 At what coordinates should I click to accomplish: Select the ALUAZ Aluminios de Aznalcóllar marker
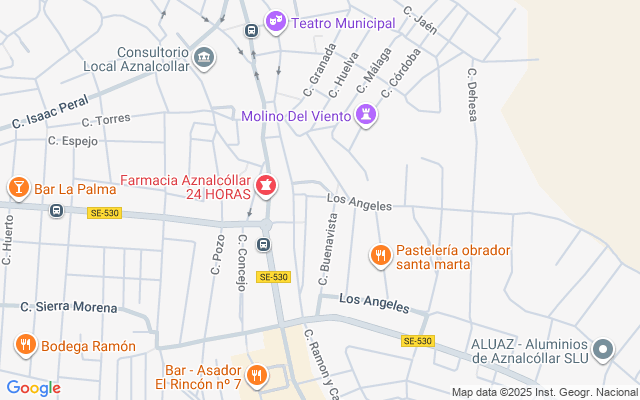603,350
